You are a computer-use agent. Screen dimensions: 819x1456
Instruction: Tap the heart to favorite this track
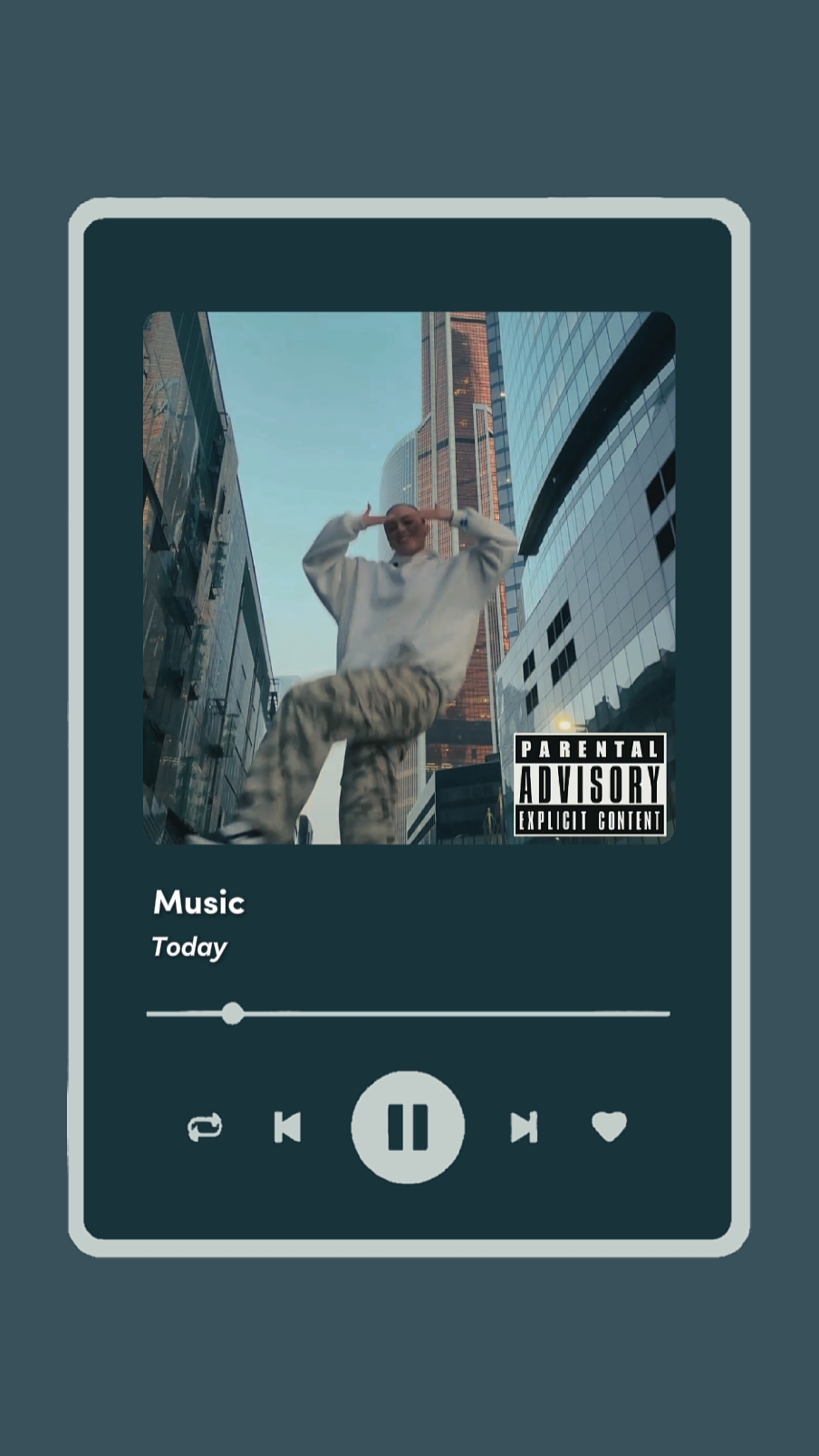click(608, 1126)
